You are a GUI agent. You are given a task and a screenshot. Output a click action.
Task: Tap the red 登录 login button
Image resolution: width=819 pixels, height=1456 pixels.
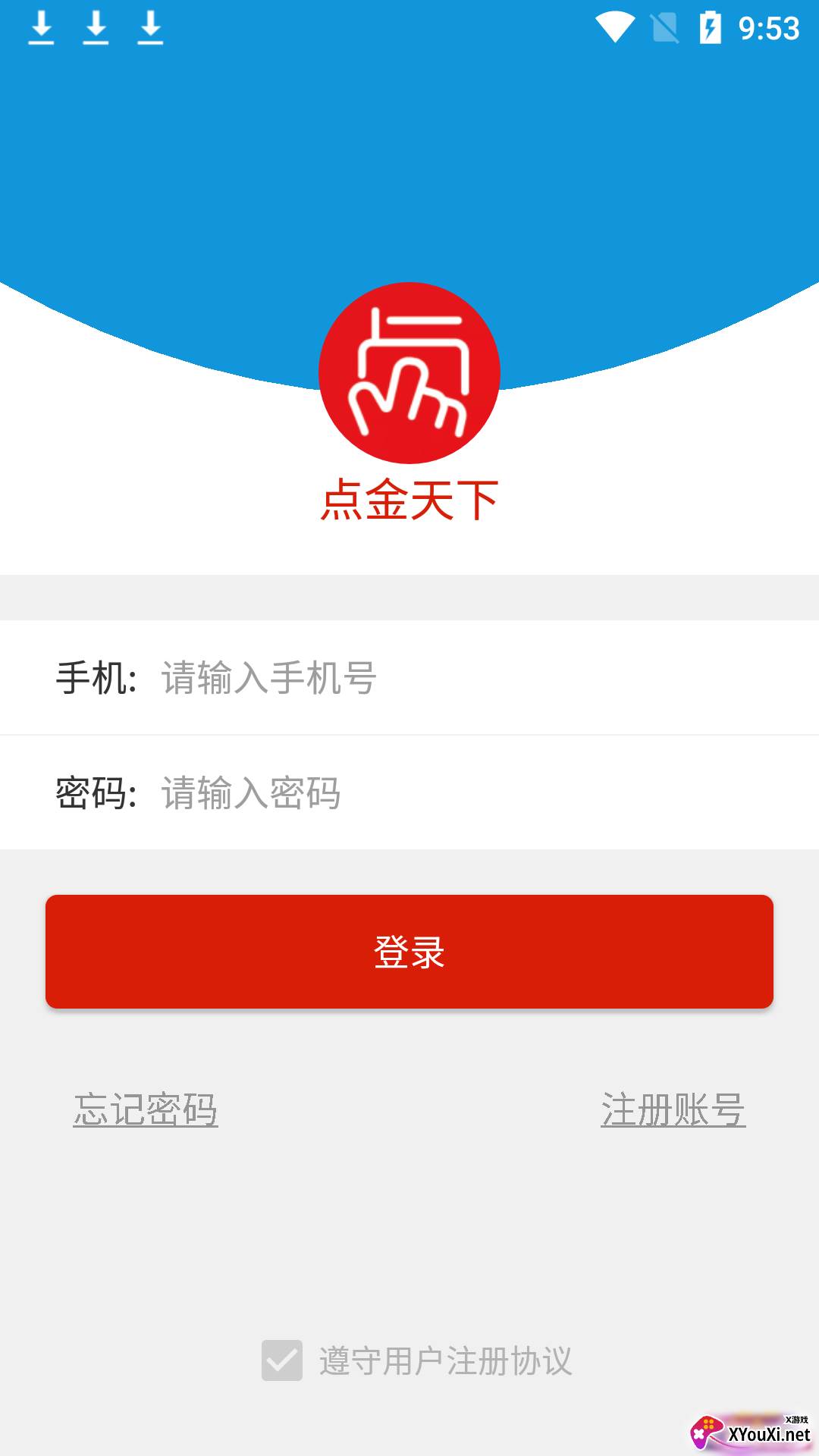point(409,952)
